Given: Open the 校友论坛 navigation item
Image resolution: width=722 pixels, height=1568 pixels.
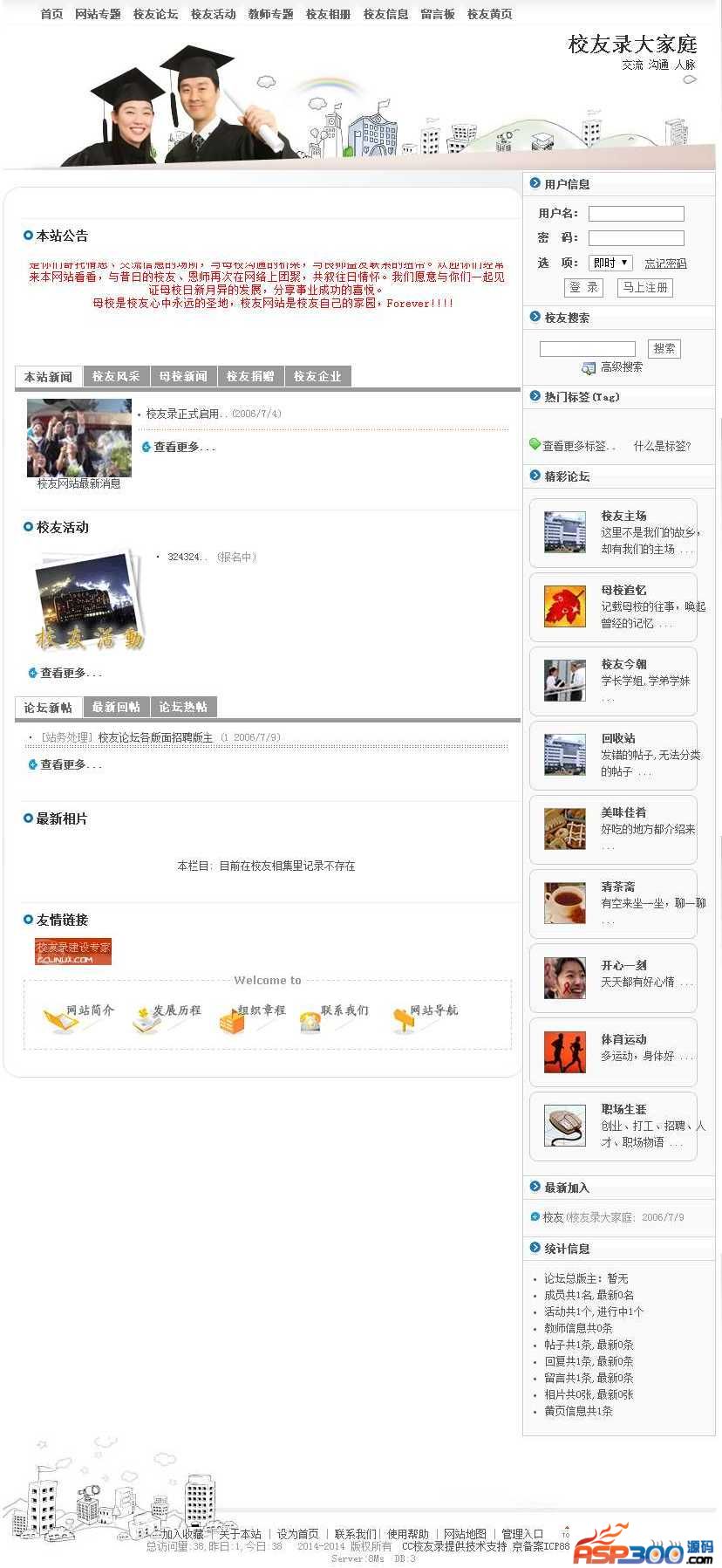Looking at the screenshot, I should coord(155,14).
